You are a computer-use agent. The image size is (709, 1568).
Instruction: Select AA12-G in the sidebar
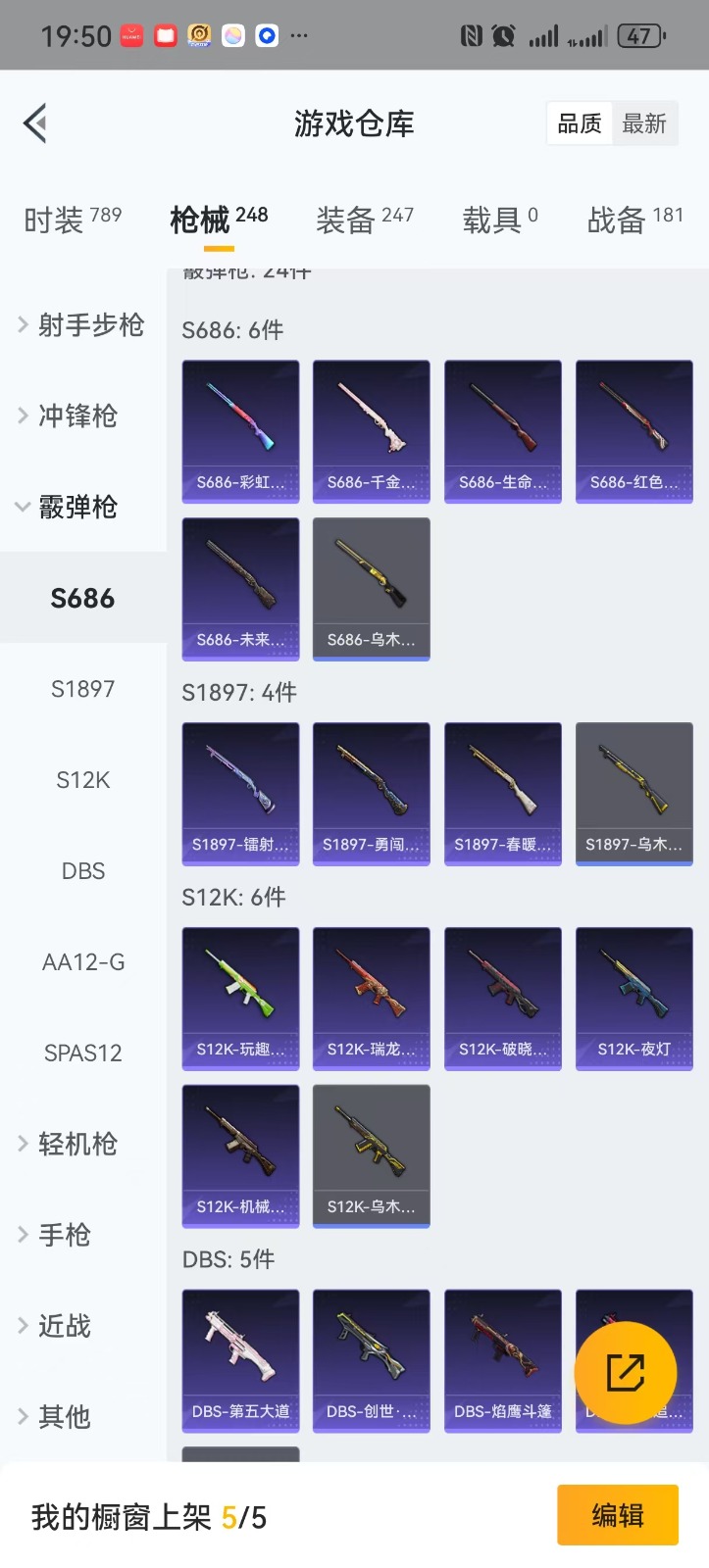coord(83,962)
